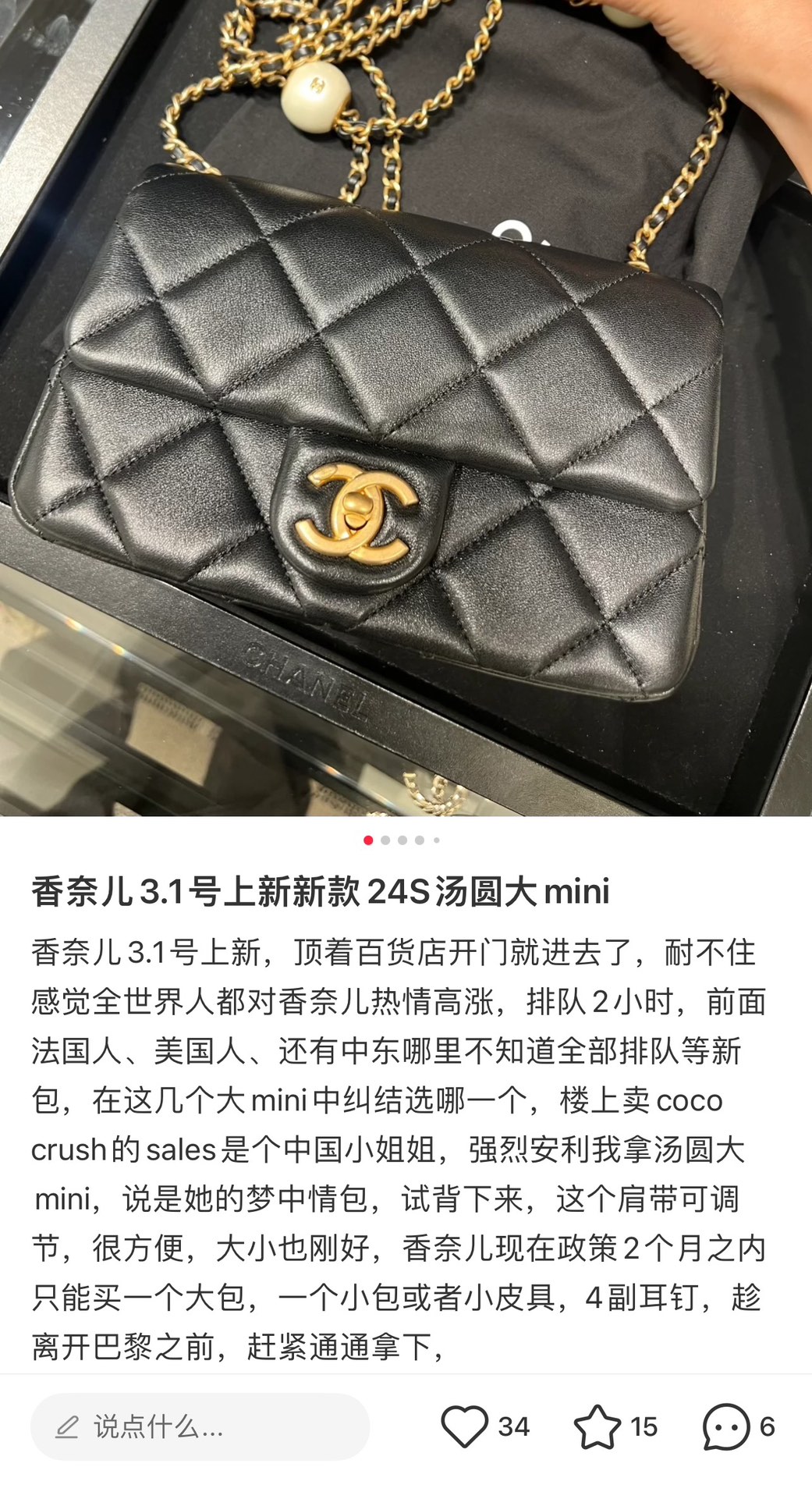Image resolution: width=812 pixels, height=1499 pixels.
Task: Open the comments bubble icon
Action: pyautogui.click(x=725, y=1427)
